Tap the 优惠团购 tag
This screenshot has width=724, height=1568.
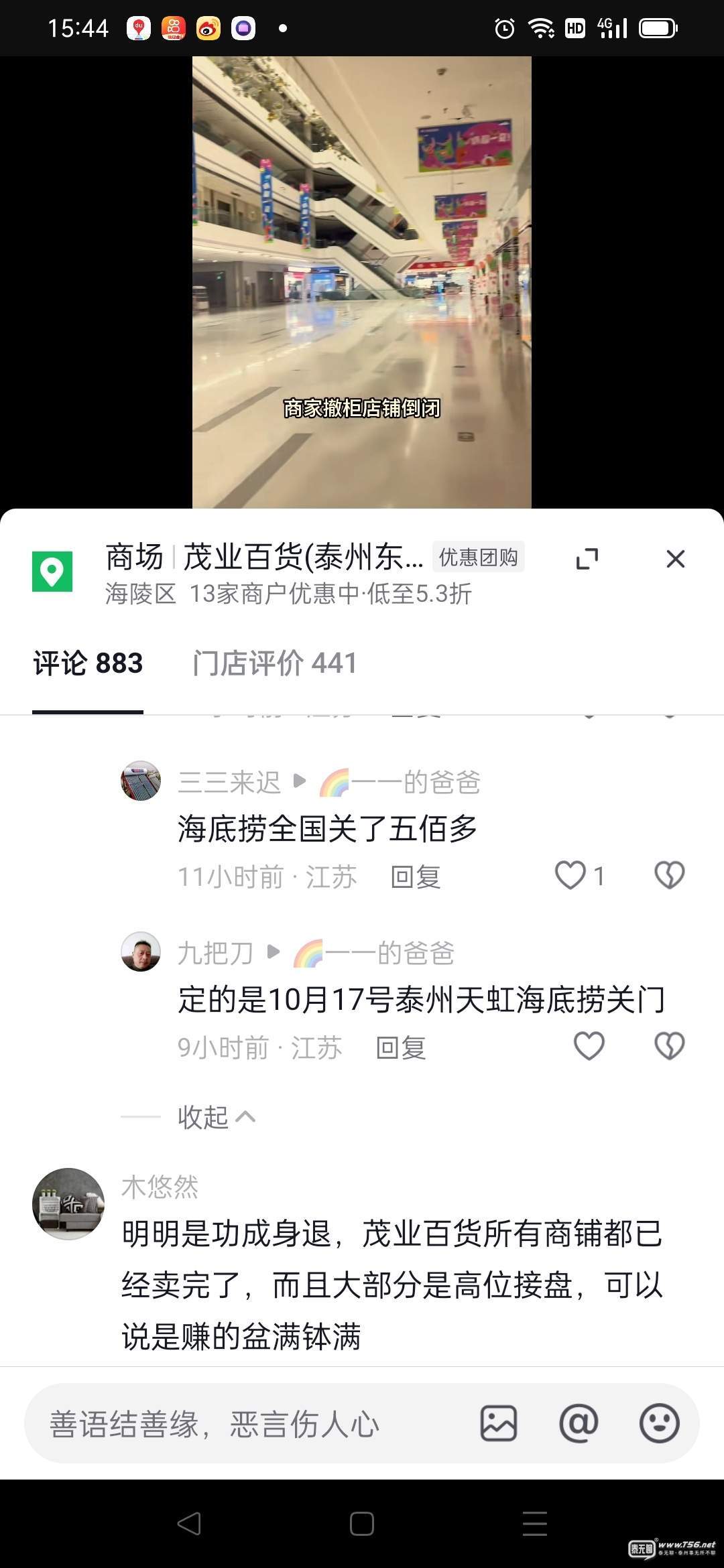tap(478, 557)
